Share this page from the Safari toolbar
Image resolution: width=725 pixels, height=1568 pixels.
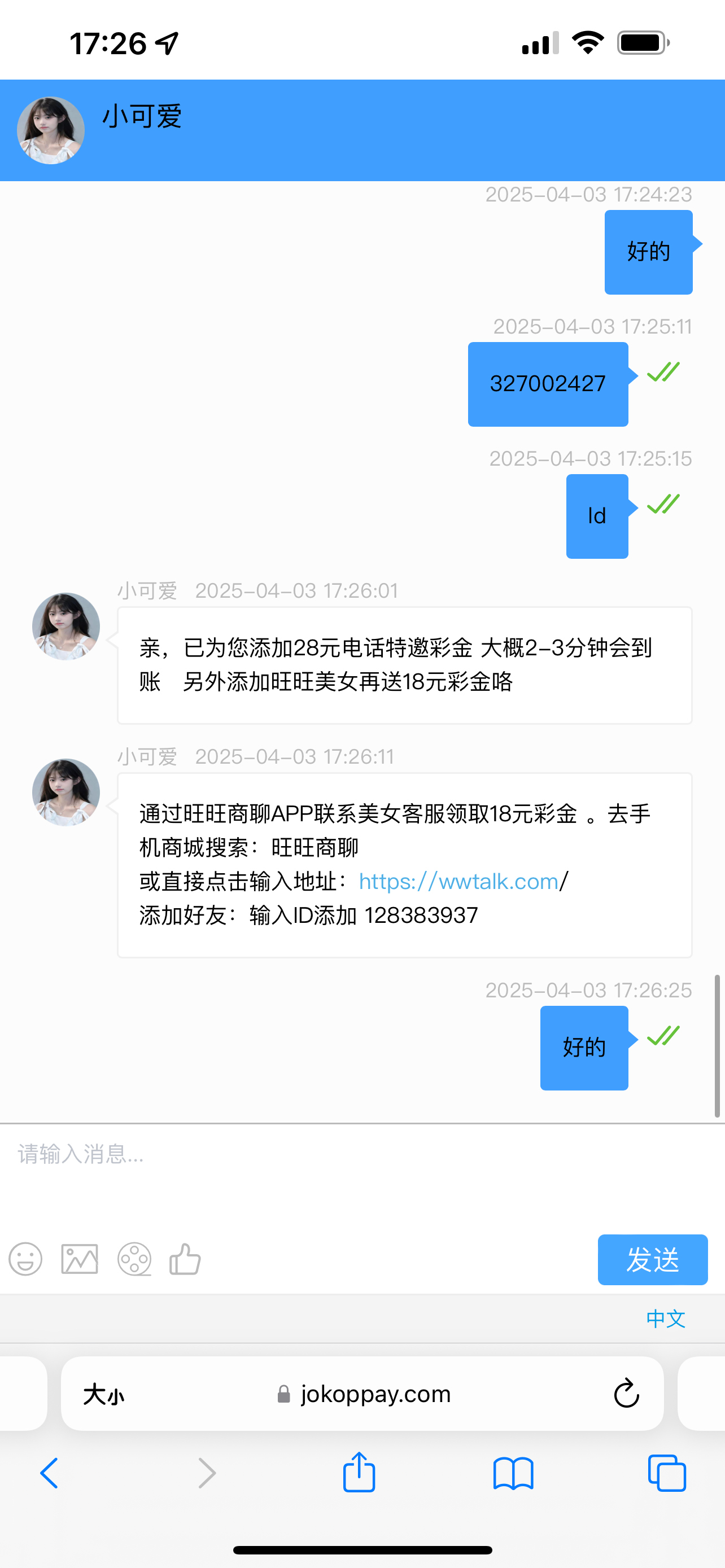(x=359, y=1473)
